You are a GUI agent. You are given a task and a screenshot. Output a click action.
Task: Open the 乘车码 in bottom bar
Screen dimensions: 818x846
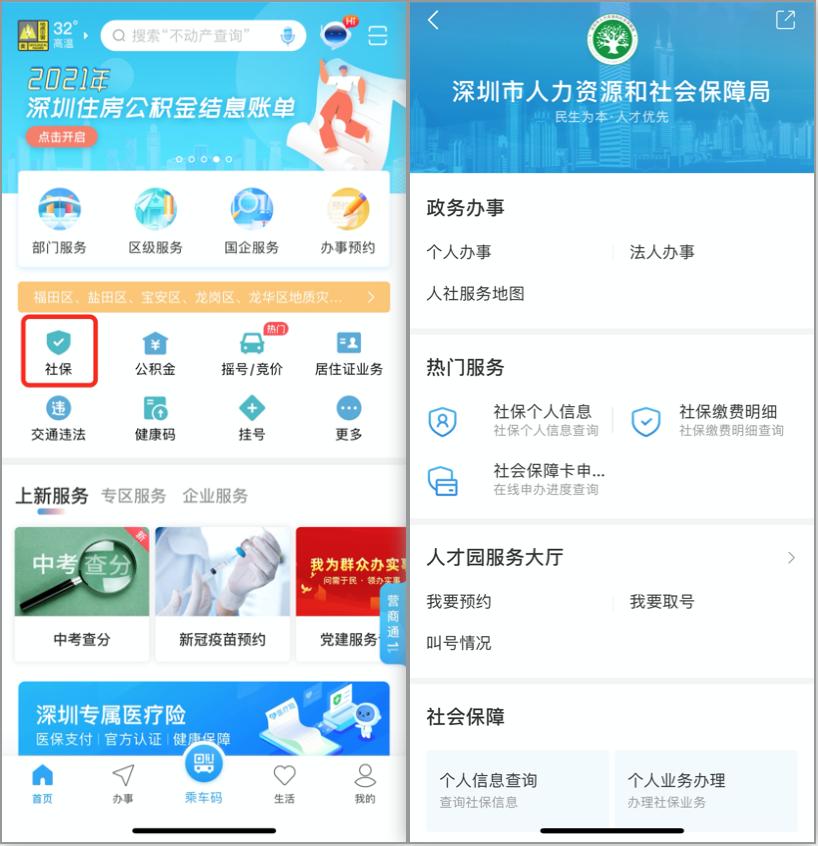coord(204,775)
